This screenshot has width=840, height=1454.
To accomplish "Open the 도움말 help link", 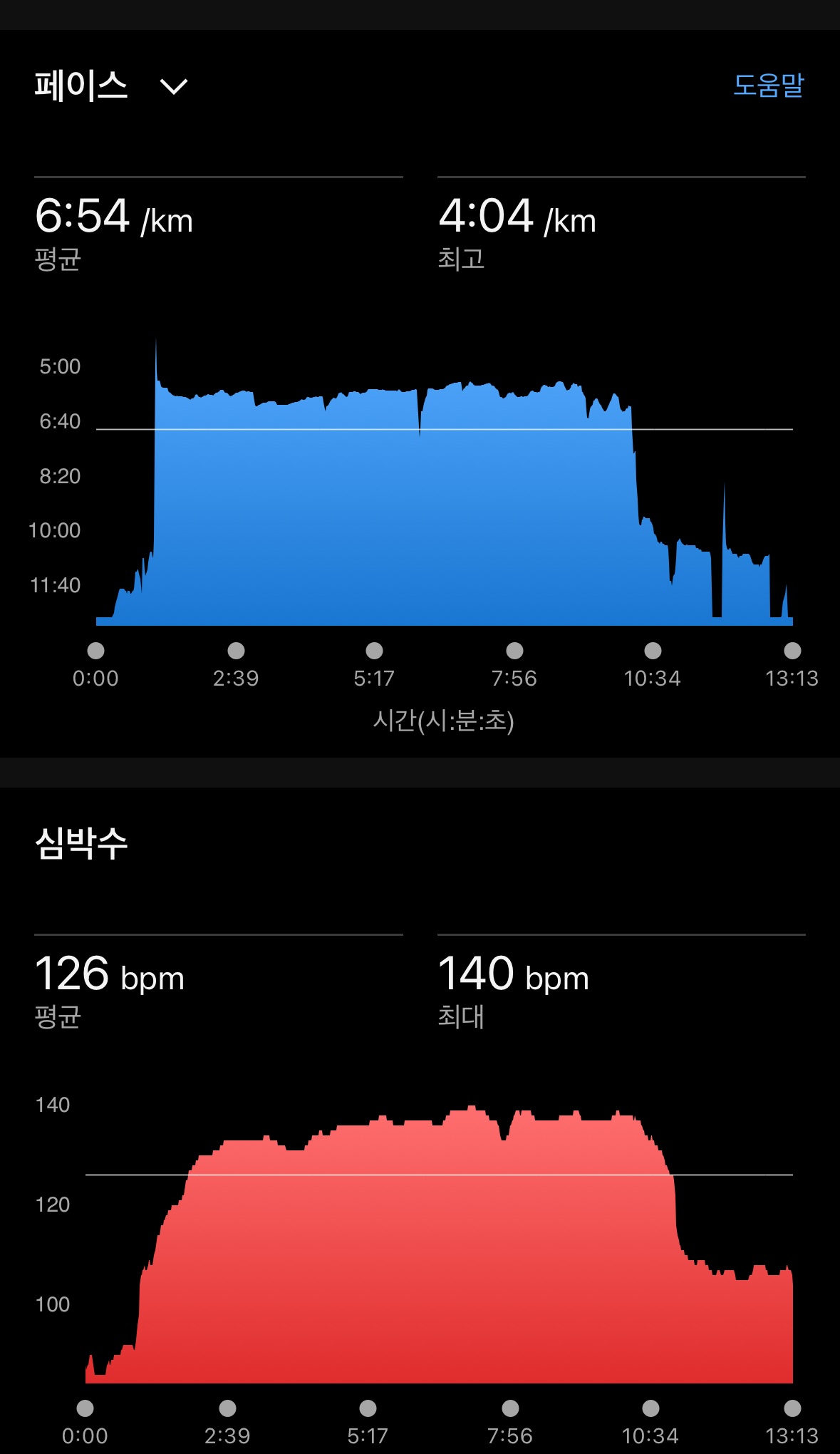I will (x=768, y=86).
